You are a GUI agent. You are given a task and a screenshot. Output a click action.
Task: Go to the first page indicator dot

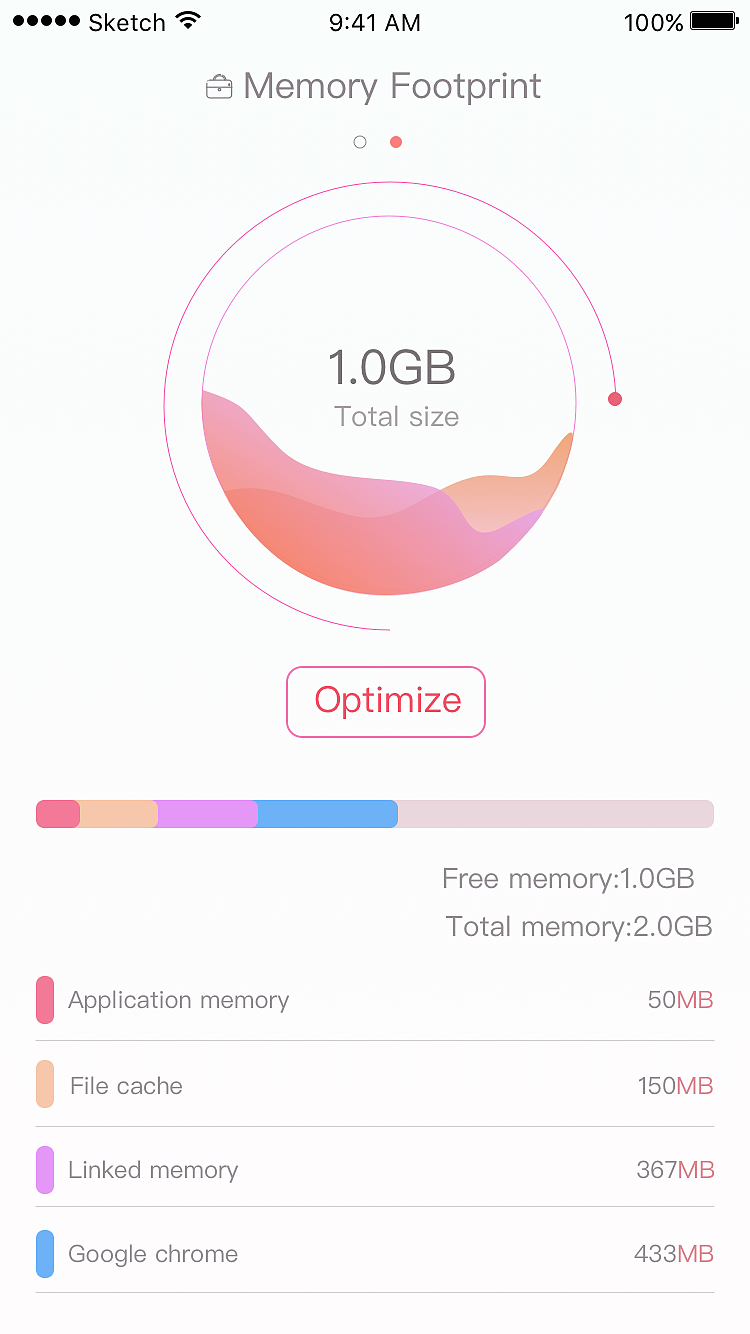tap(360, 142)
